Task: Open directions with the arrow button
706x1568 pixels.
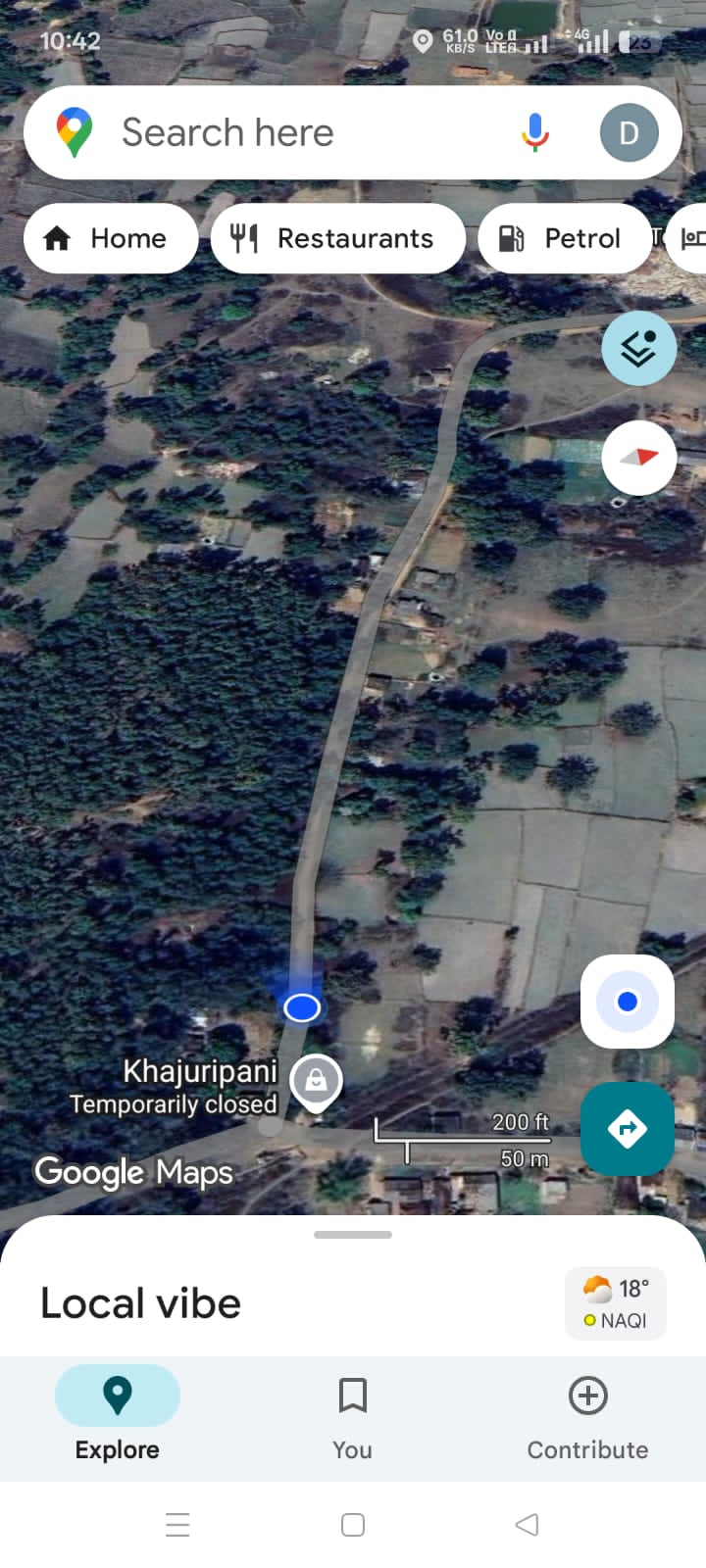Action: [628, 1129]
